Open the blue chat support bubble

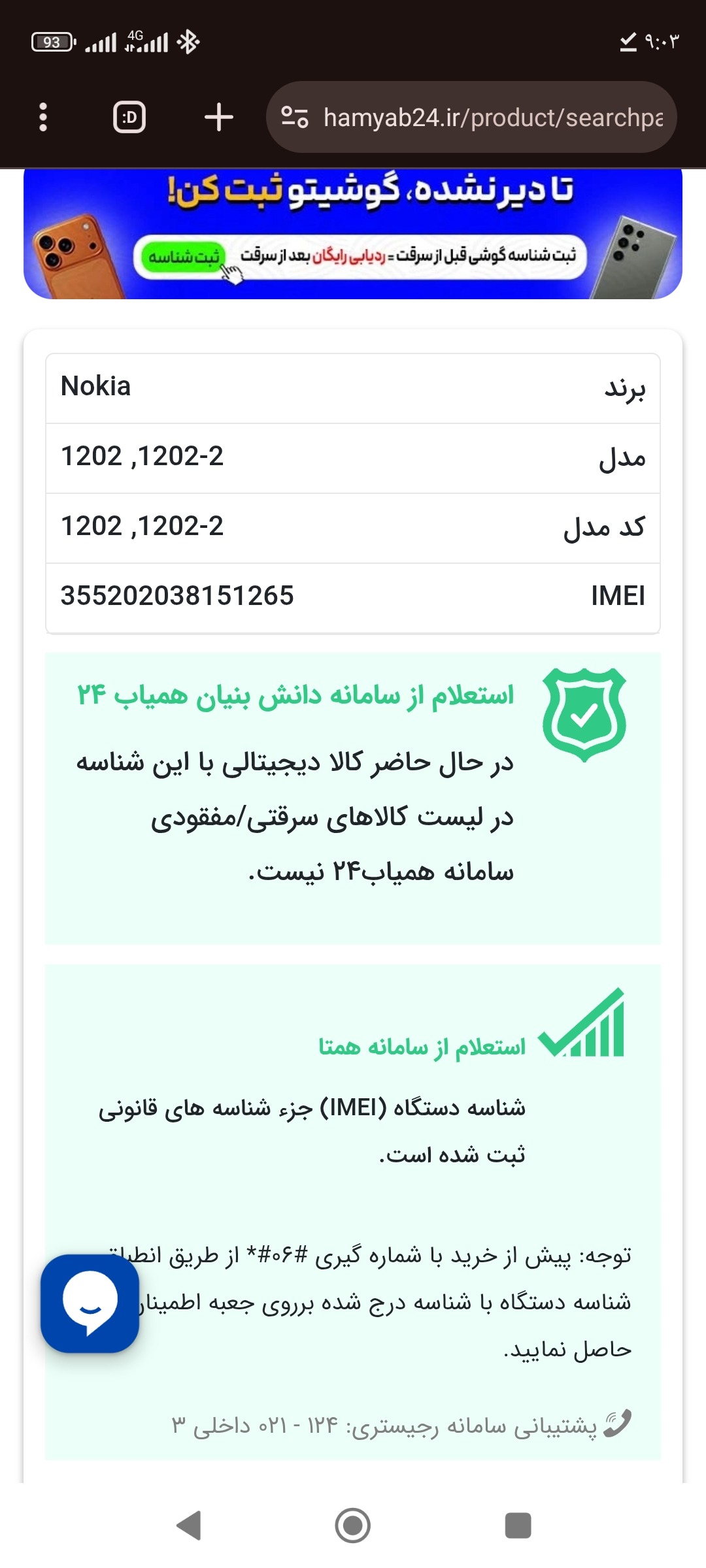tap(90, 1303)
